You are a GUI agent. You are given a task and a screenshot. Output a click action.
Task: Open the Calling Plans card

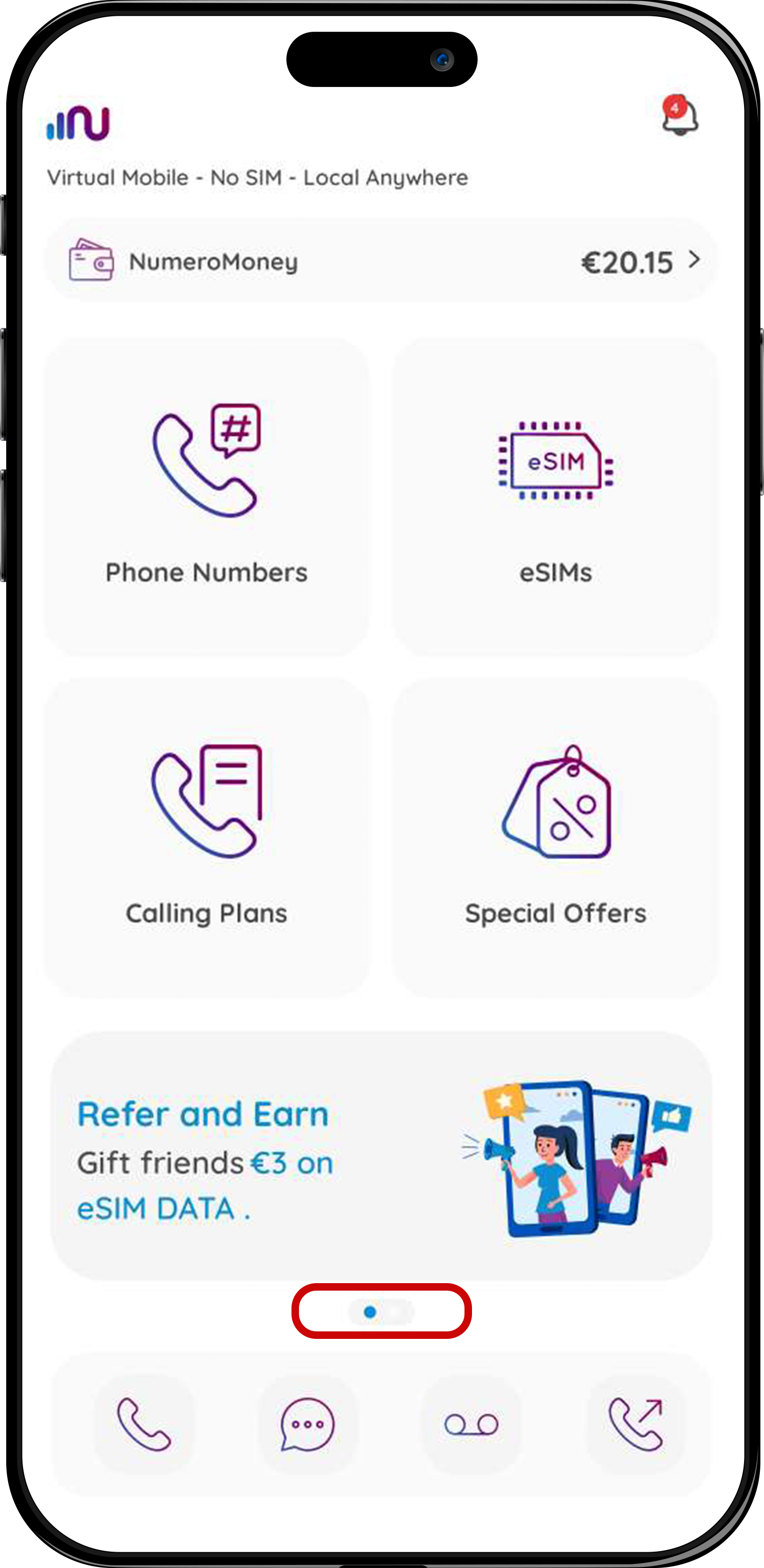207,838
